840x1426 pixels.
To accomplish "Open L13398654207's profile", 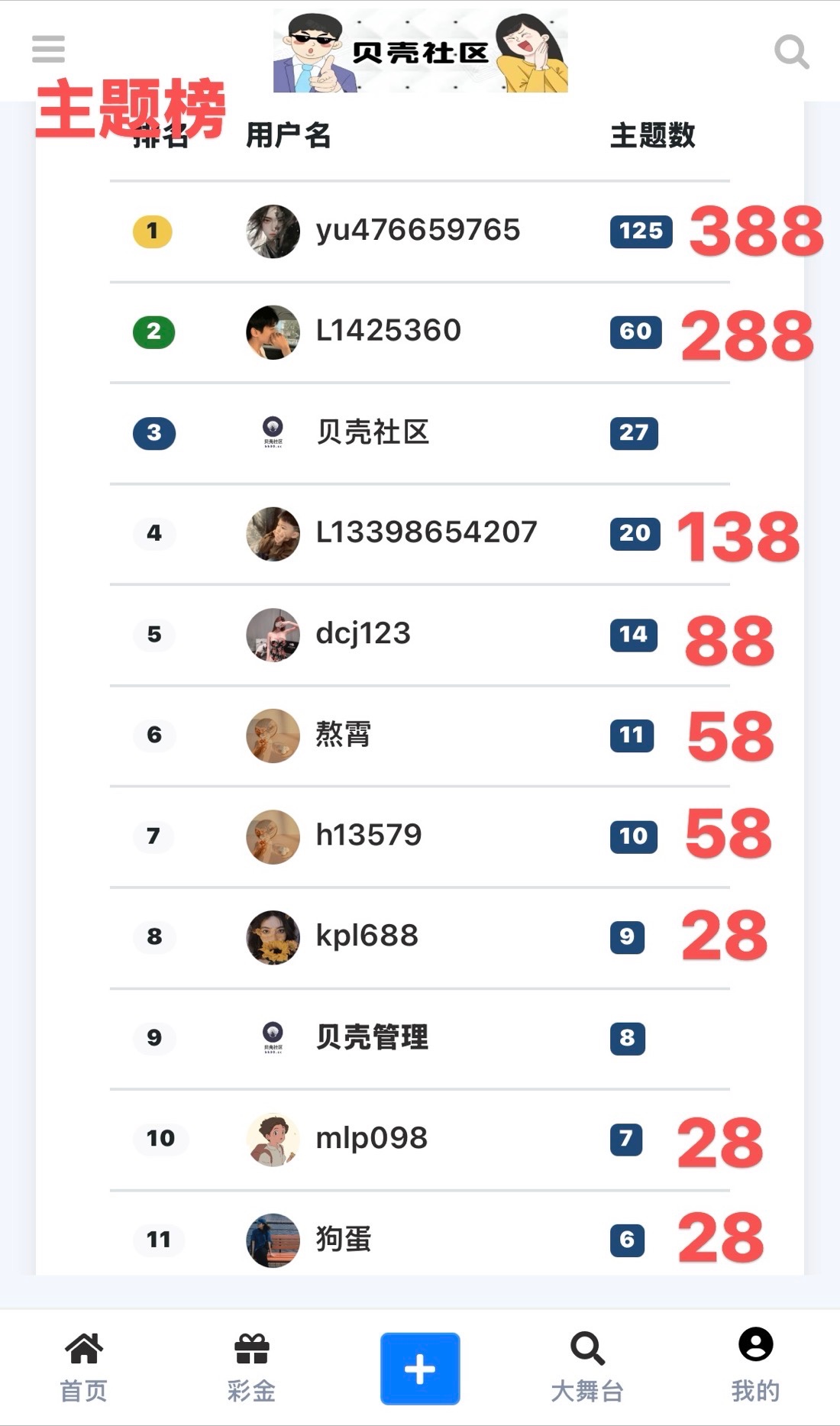I will (426, 533).
